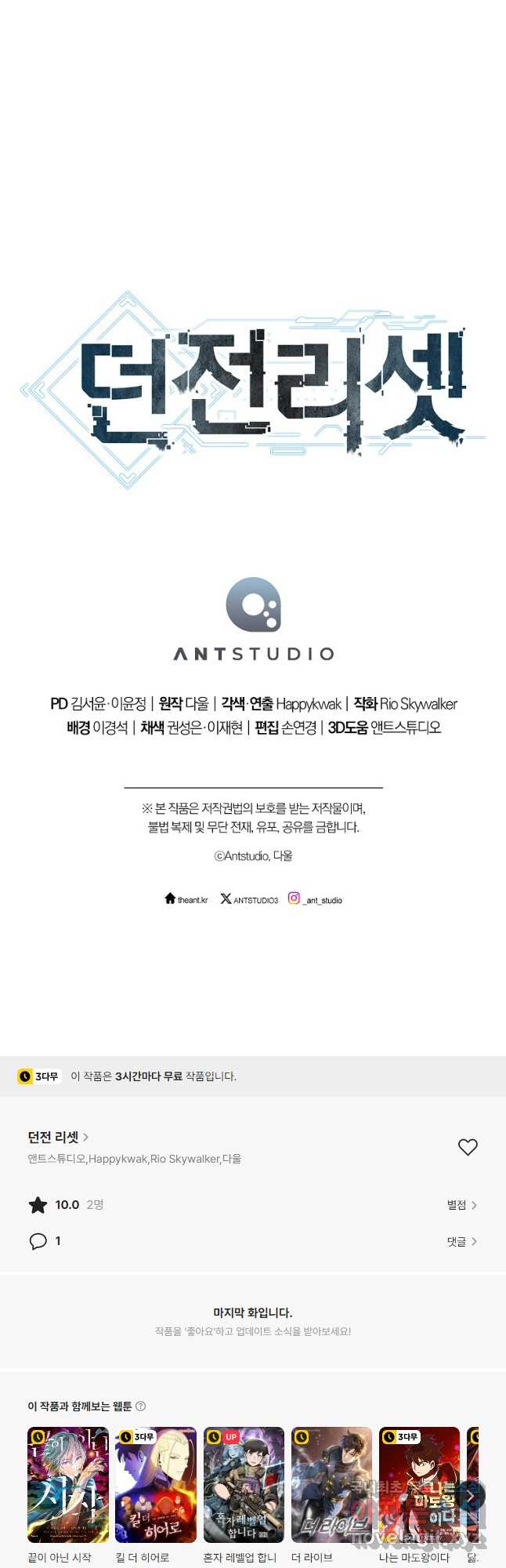Show next recommended webtoons arrow
Viewport: 506px width, 1568px height.
tap(471, 1496)
